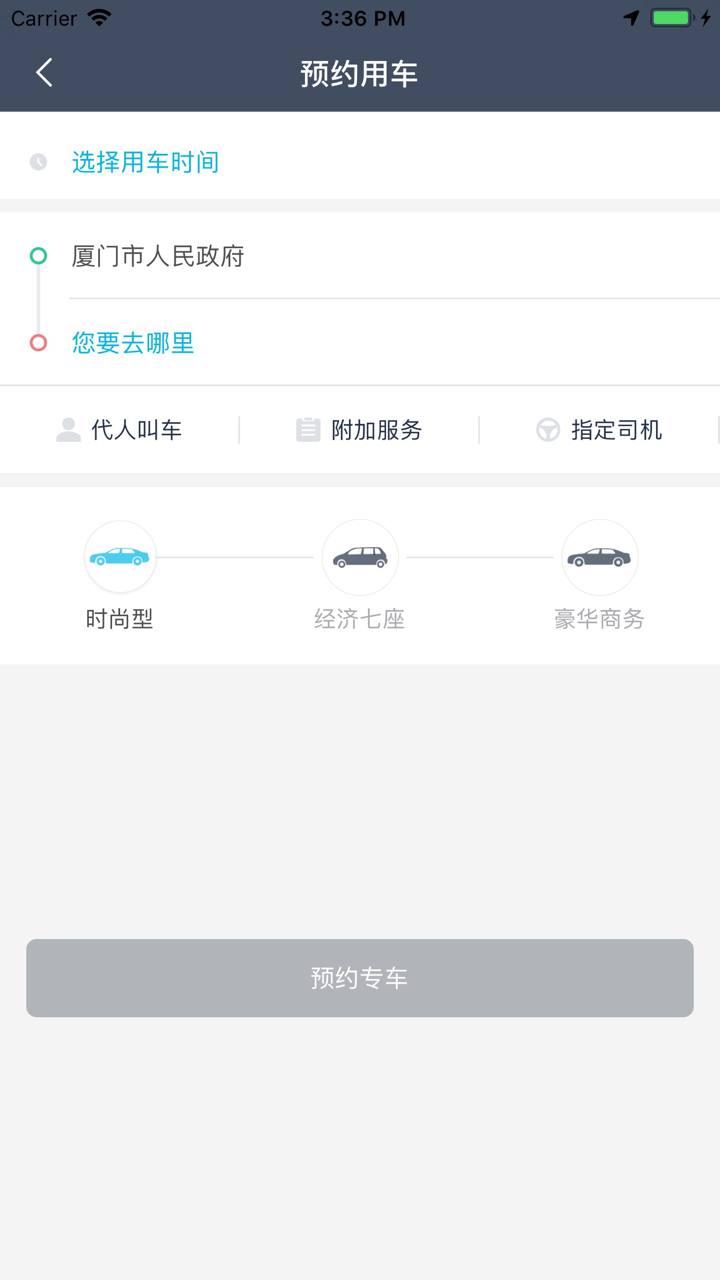Select the 豪华商务 sedan icon
720x1280 pixels.
click(599, 556)
